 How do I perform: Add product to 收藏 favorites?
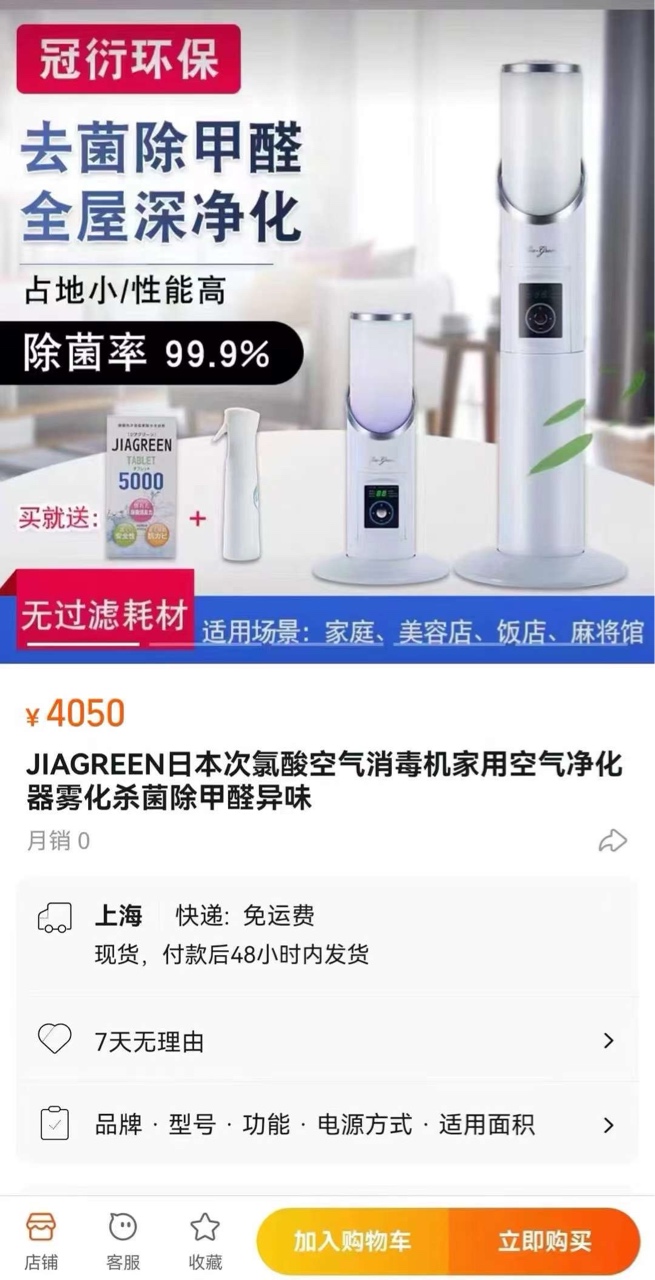point(205,1240)
